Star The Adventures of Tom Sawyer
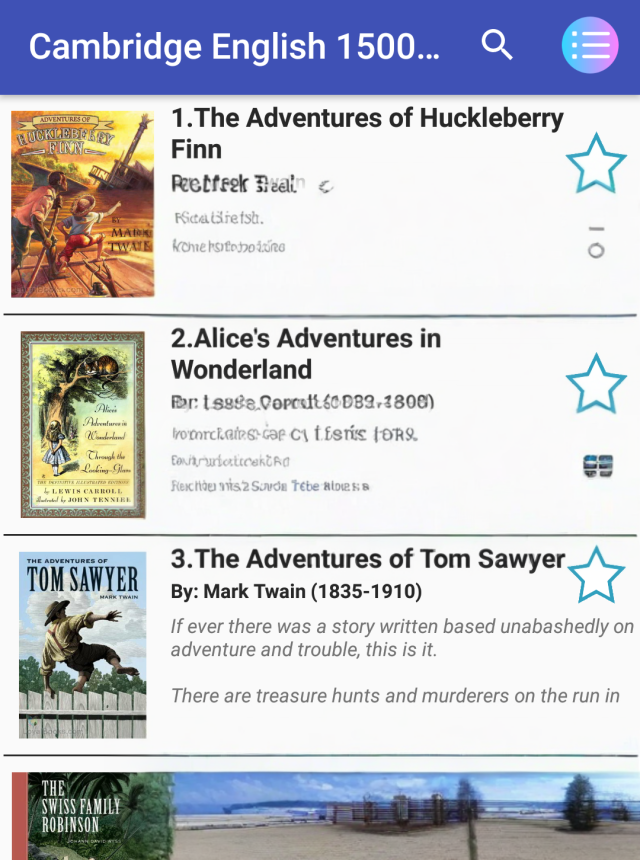640x860 pixels. pos(596,575)
